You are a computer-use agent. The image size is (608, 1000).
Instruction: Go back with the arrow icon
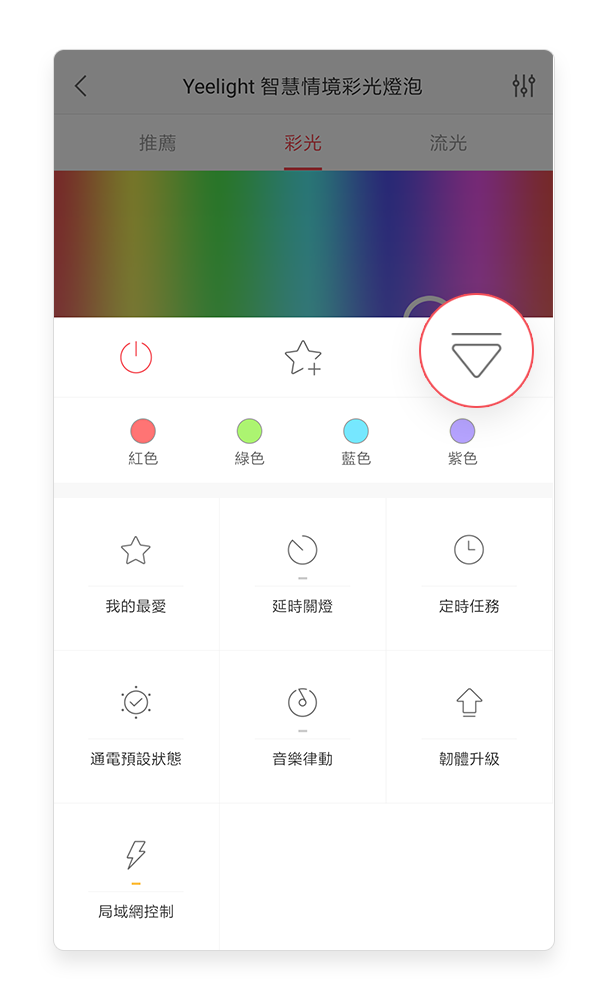tap(81, 86)
